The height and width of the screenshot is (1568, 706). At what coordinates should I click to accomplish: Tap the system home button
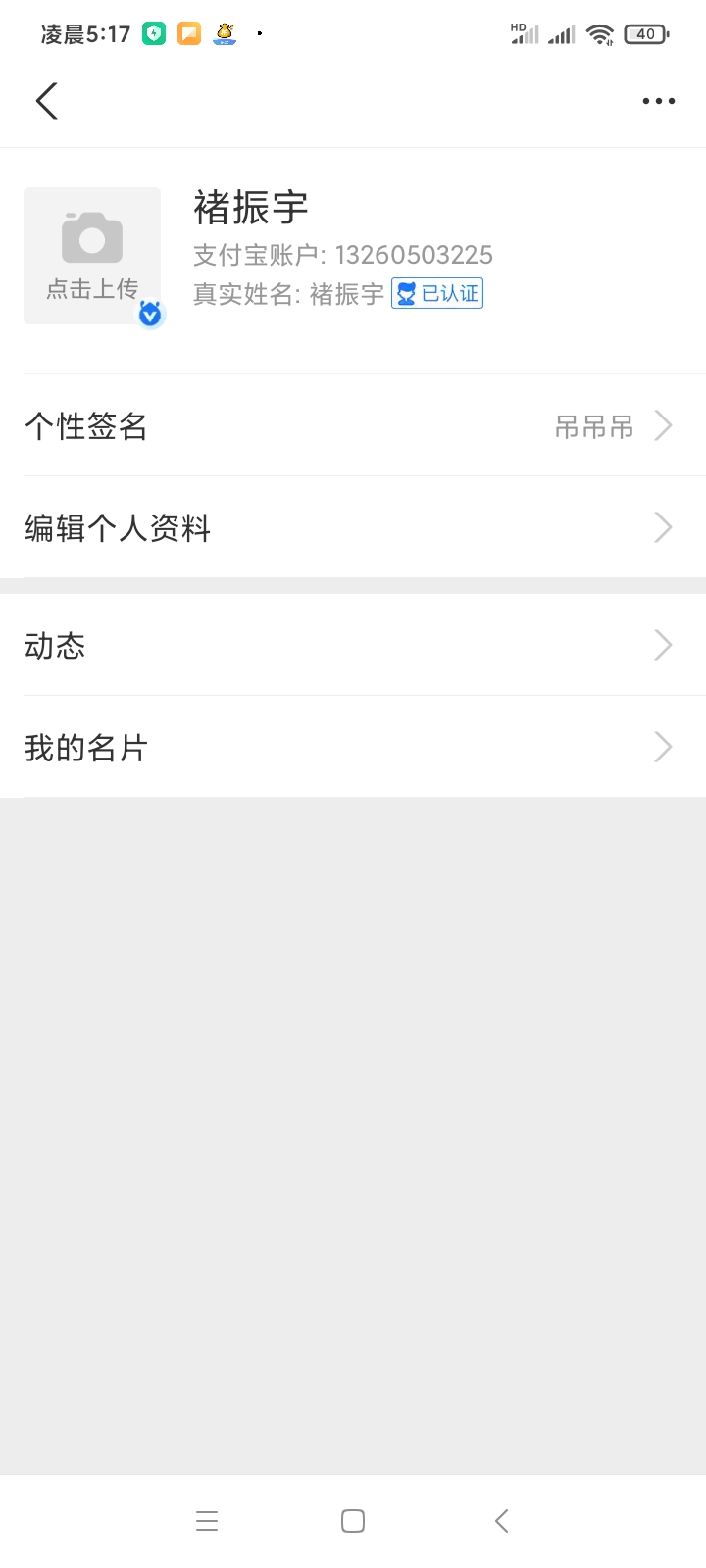click(x=353, y=1521)
